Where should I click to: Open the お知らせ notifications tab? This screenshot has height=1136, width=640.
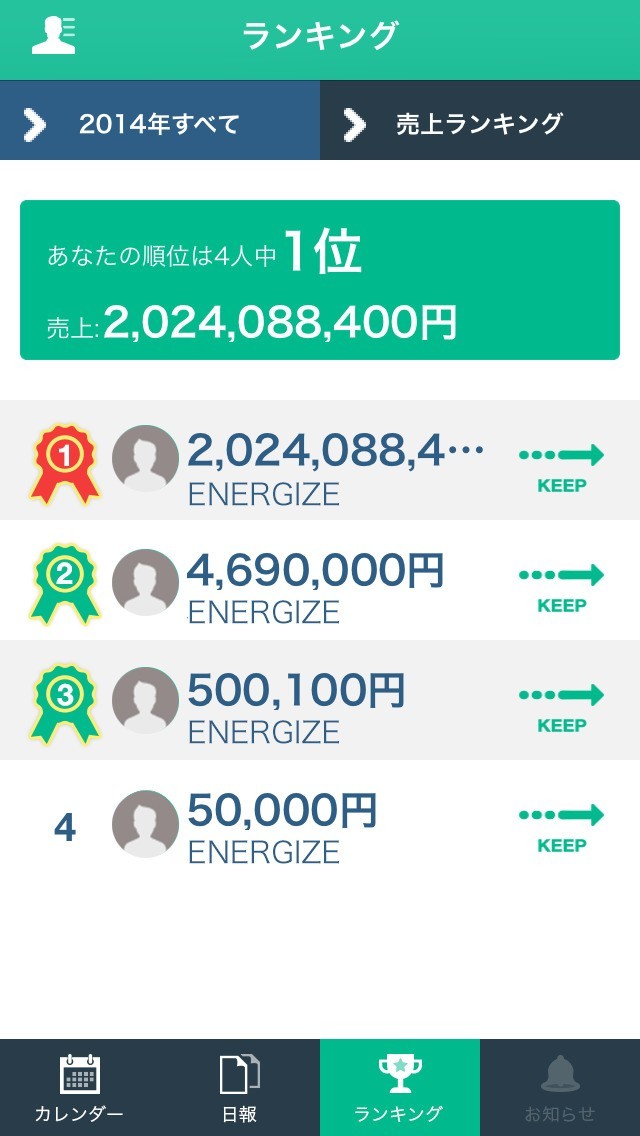560,1088
